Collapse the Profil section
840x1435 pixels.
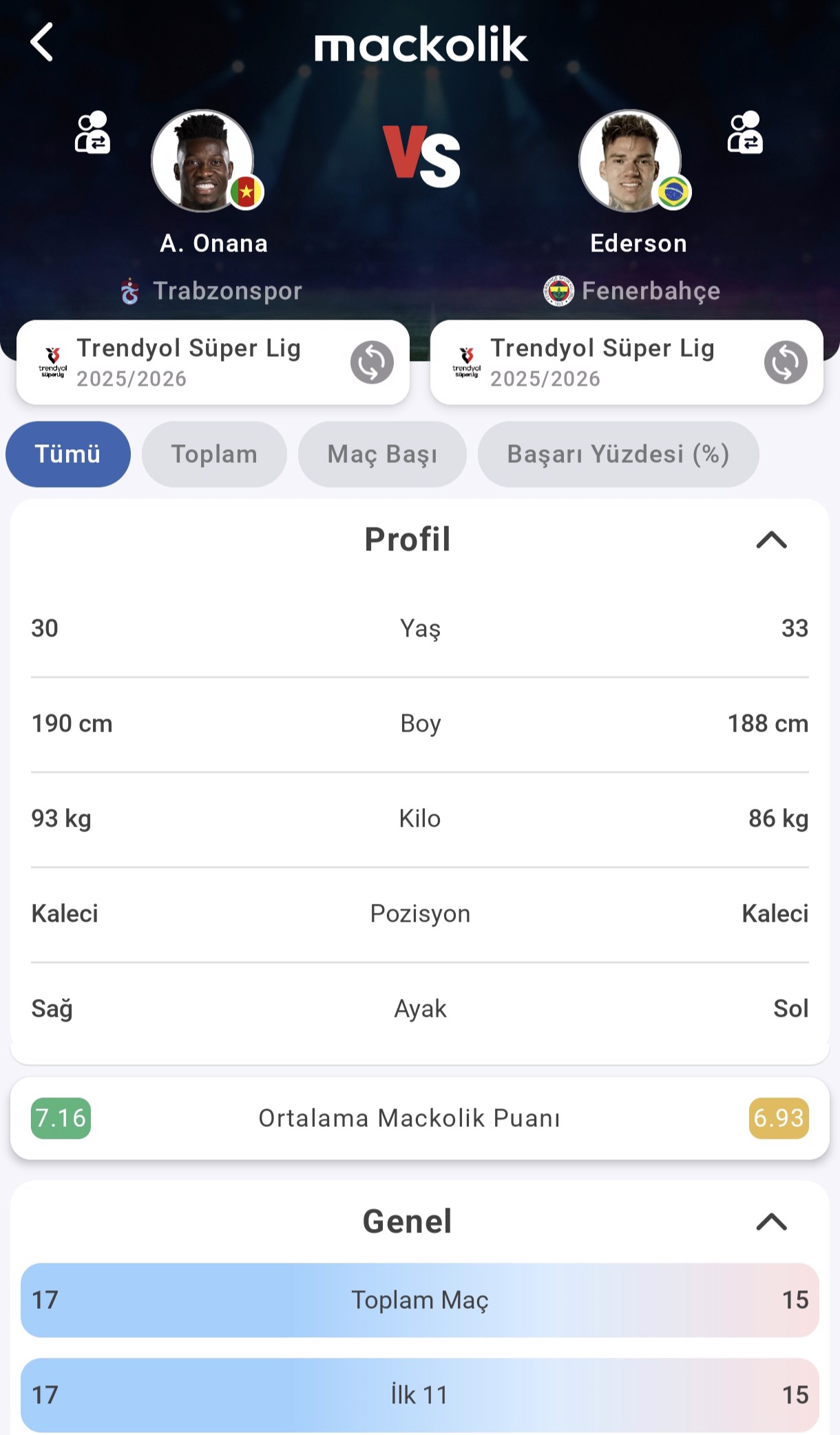(771, 540)
